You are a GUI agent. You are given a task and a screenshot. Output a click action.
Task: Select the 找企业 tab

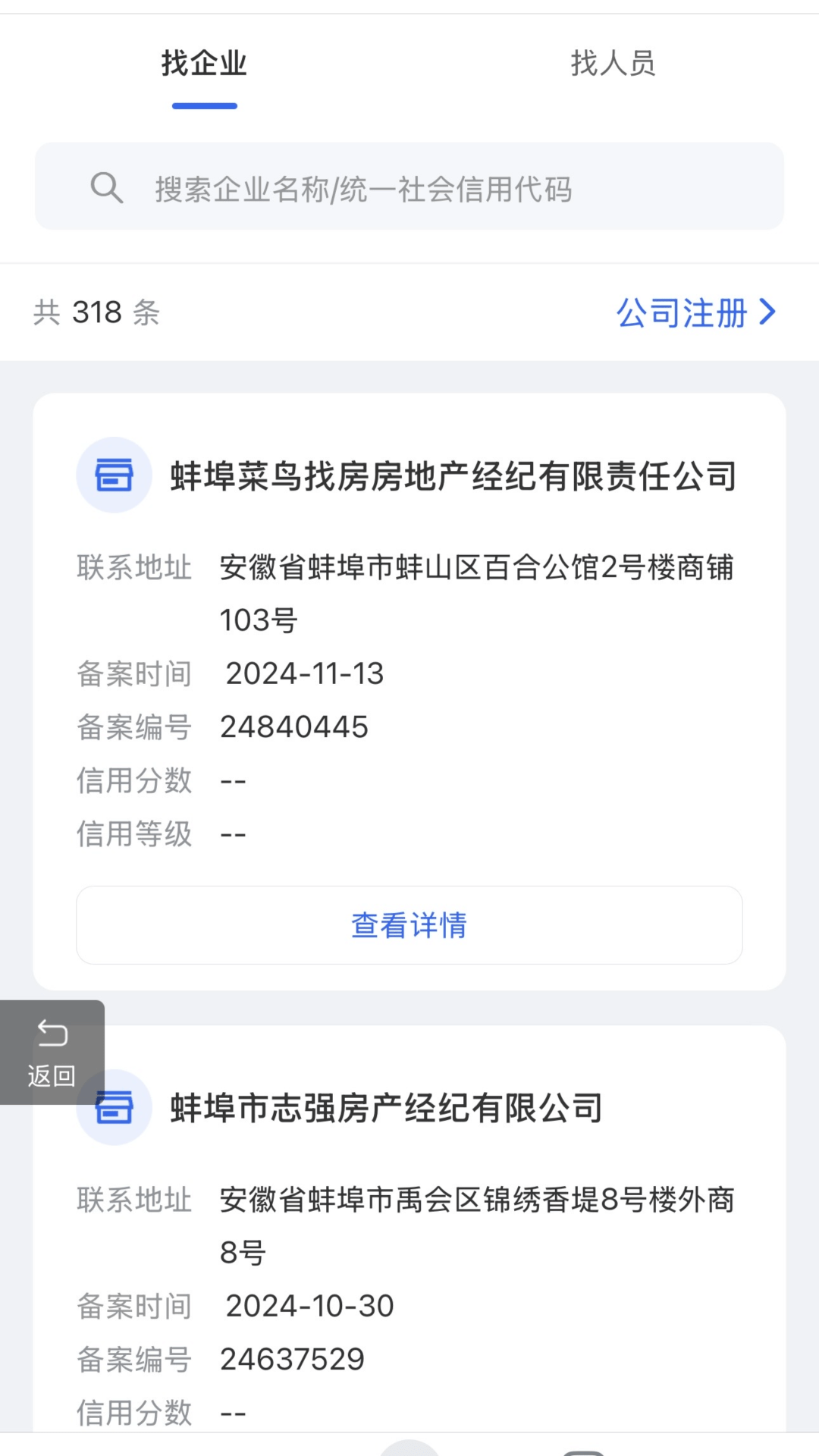pos(203,64)
